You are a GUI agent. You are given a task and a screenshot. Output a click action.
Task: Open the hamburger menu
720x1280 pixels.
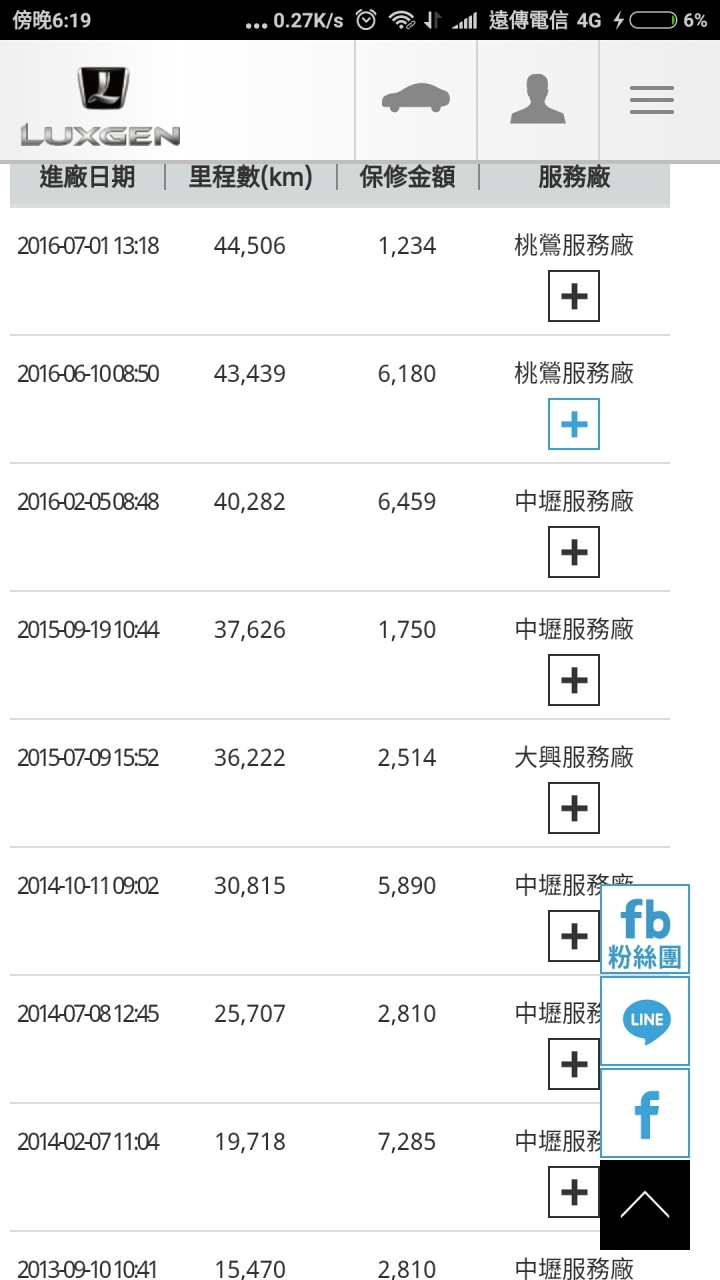coord(652,100)
